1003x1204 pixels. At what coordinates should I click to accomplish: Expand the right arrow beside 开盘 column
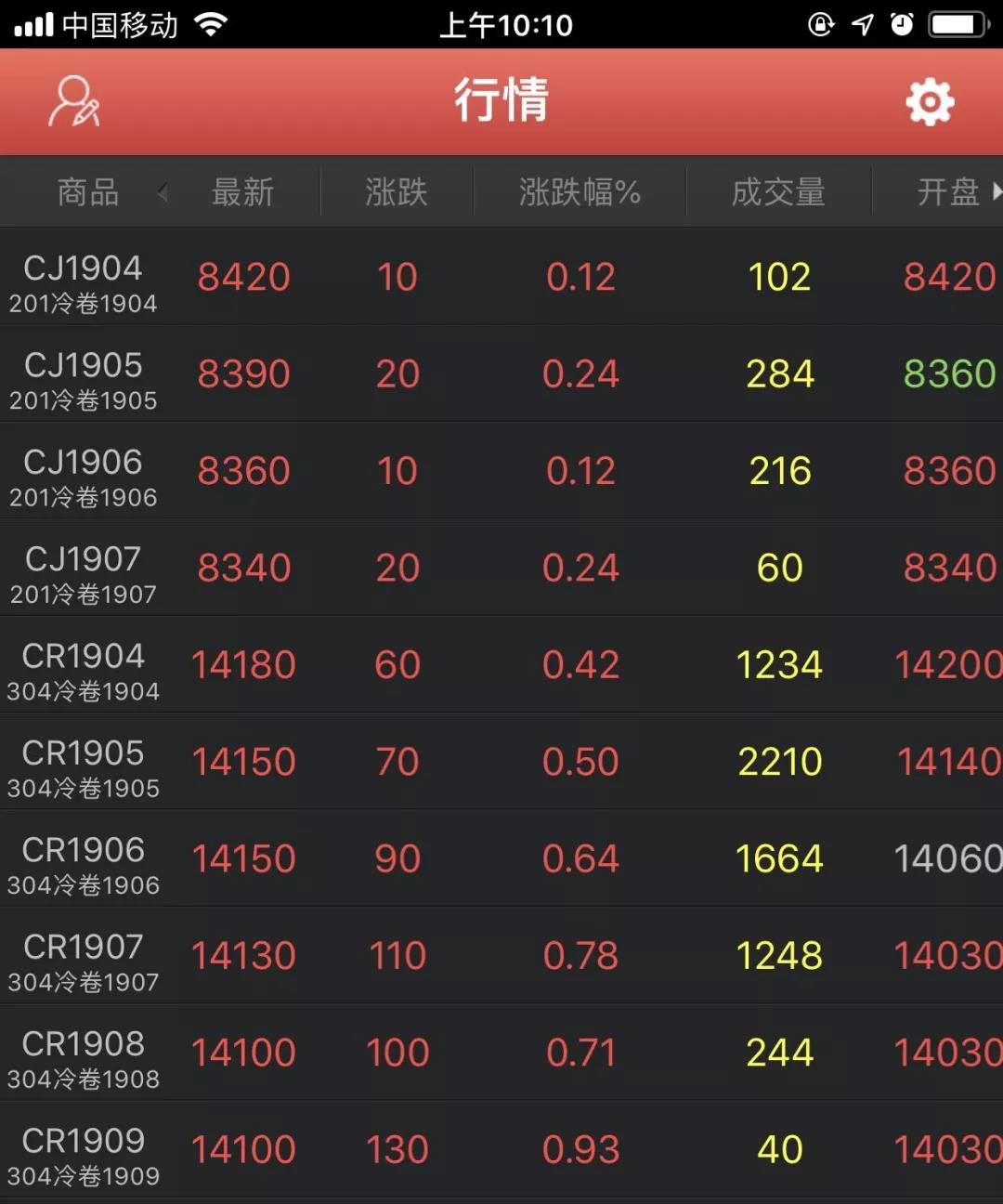pyautogui.click(x=996, y=192)
